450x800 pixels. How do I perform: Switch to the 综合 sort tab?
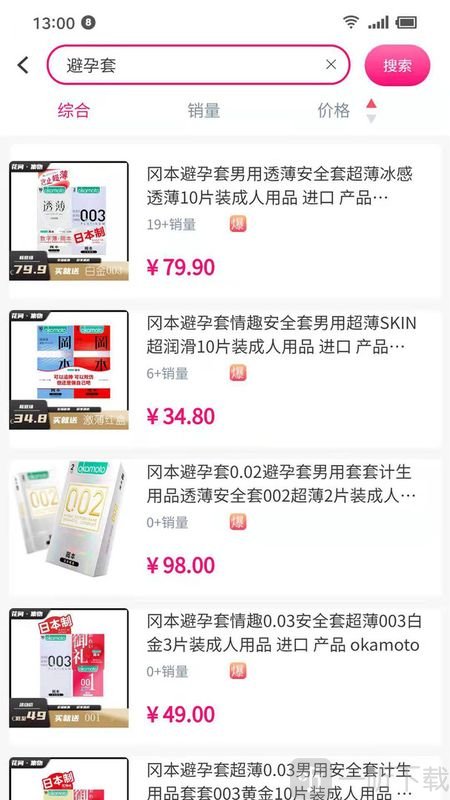[x=73, y=110]
